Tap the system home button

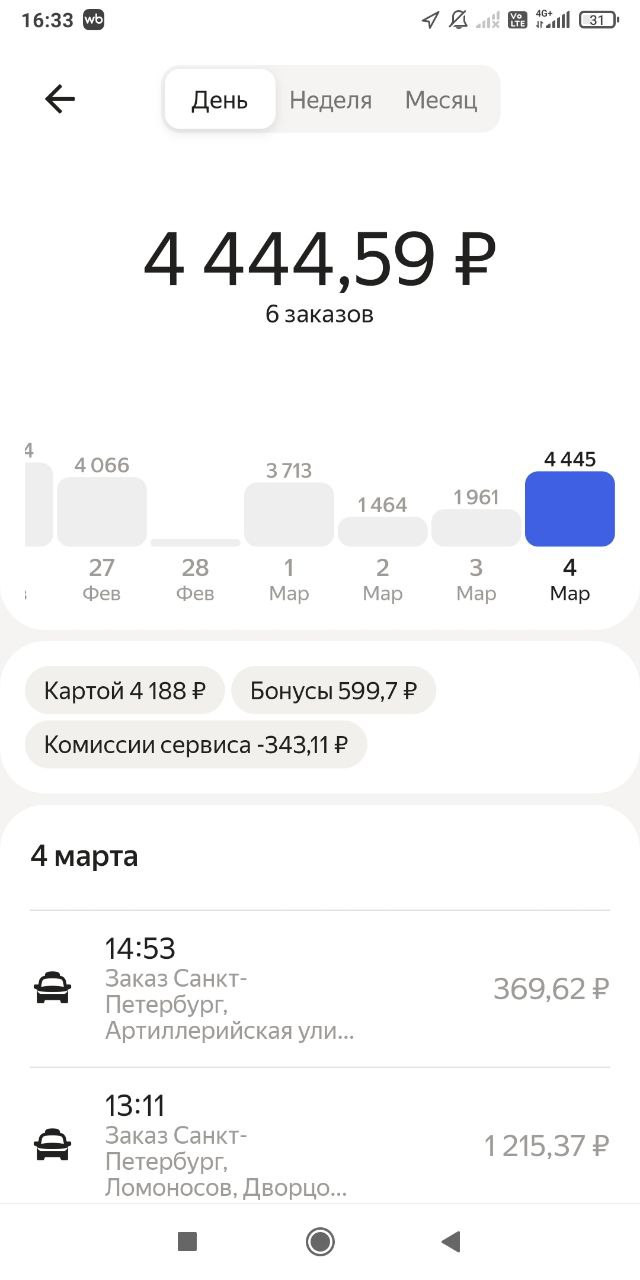point(320,1242)
